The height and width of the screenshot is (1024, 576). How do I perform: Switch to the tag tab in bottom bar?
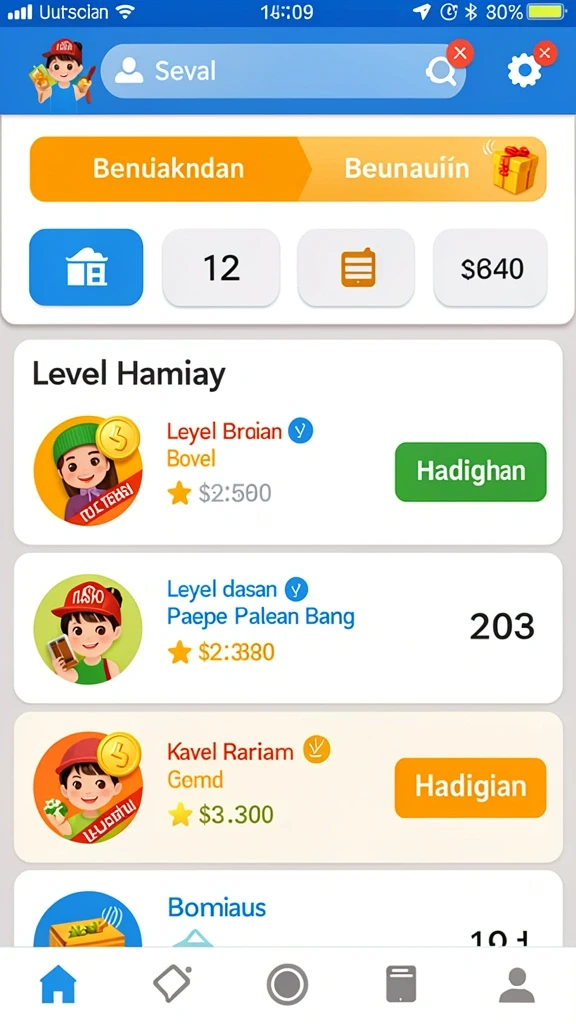point(172,984)
